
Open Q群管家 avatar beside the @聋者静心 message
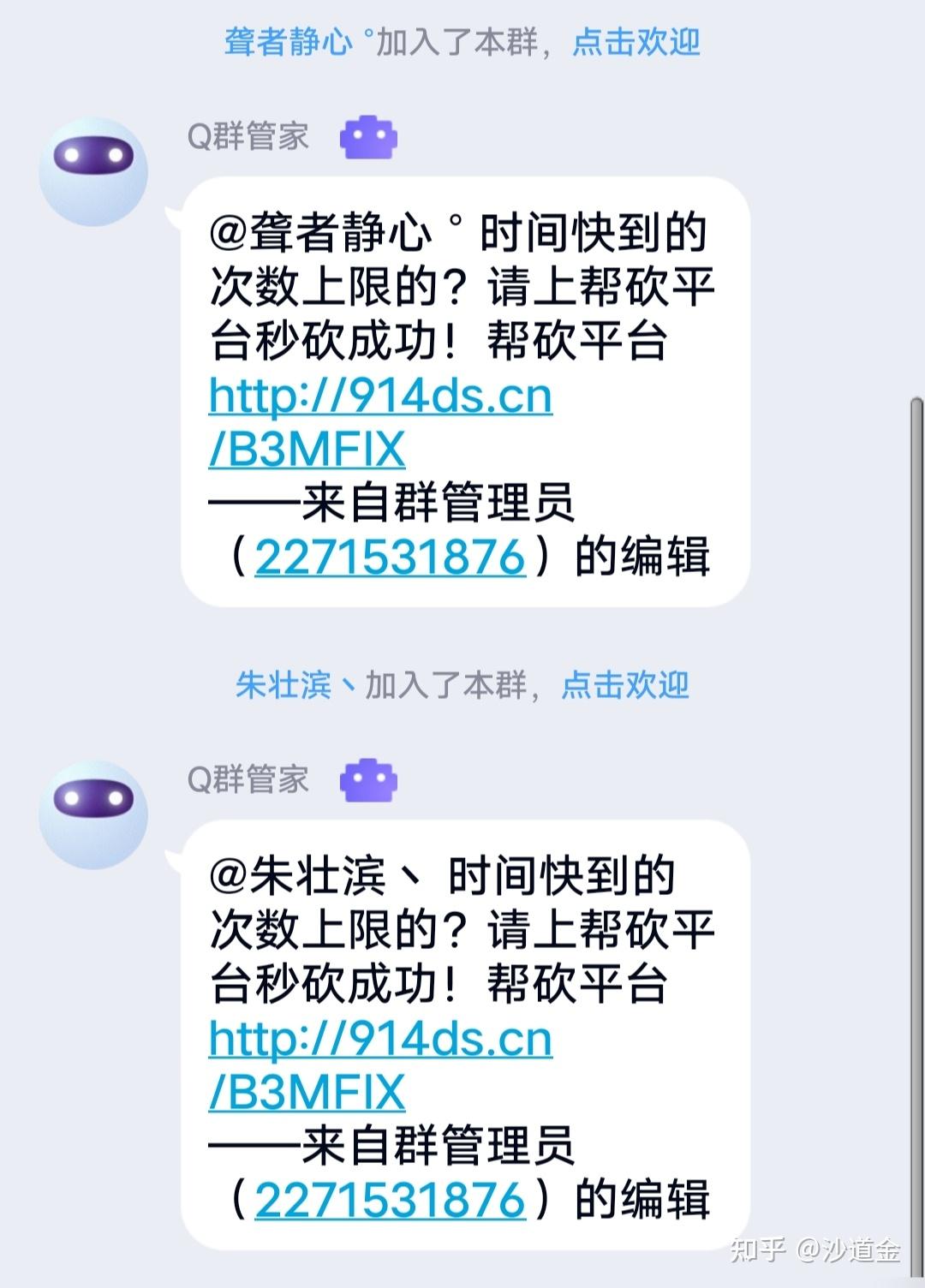coord(93,171)
